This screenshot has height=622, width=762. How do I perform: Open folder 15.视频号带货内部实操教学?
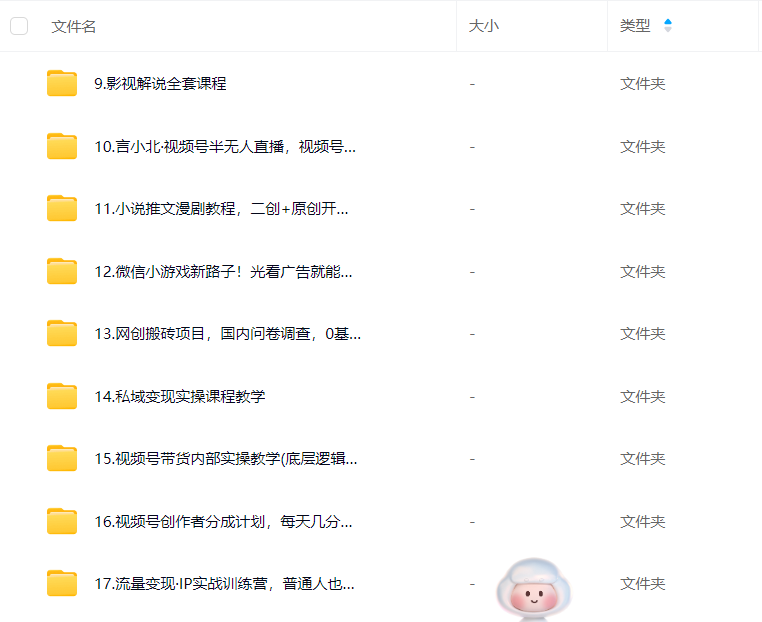click(225, 459)
